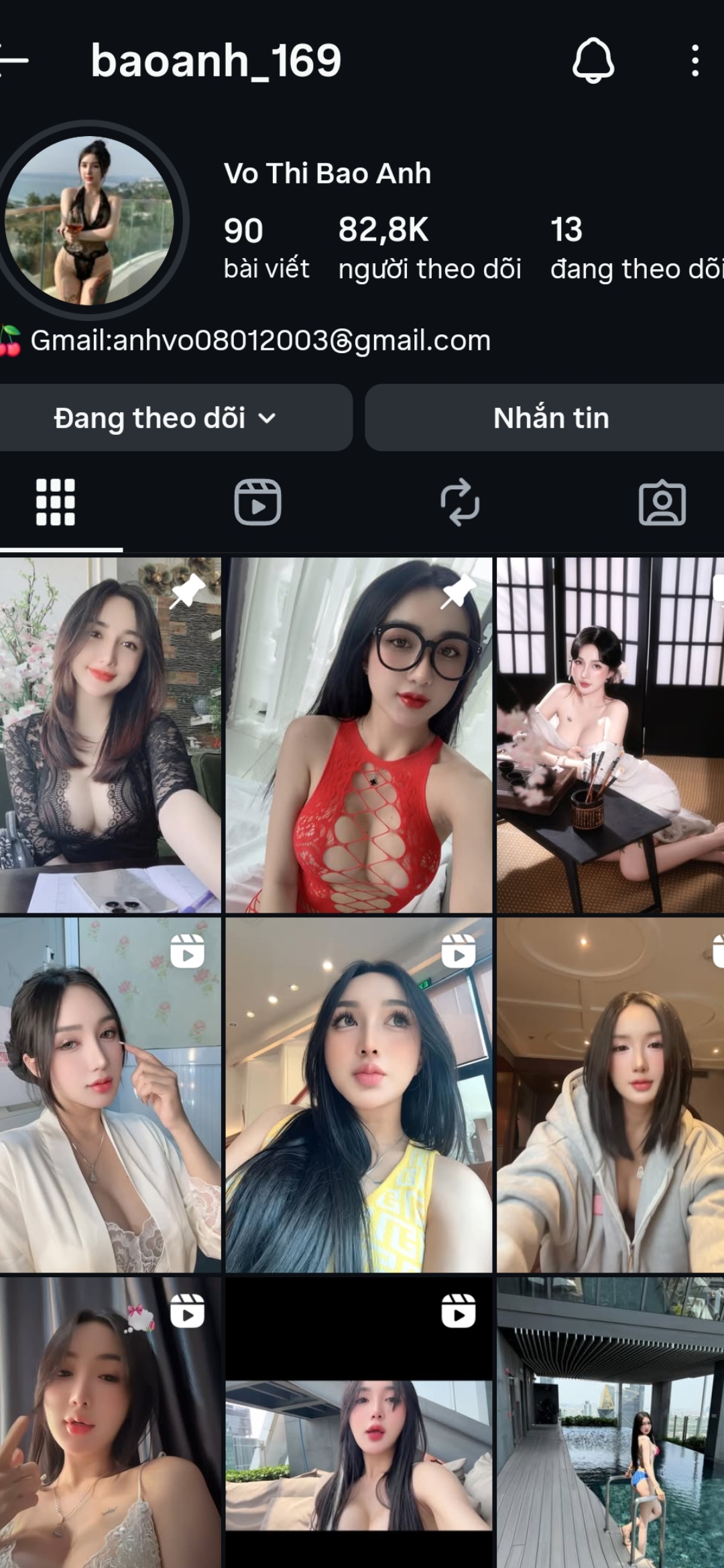Image resolution: width=724 pixels, height=1568 pixels.
Task: Open the pinned post with red top
Action: point(359,736)
